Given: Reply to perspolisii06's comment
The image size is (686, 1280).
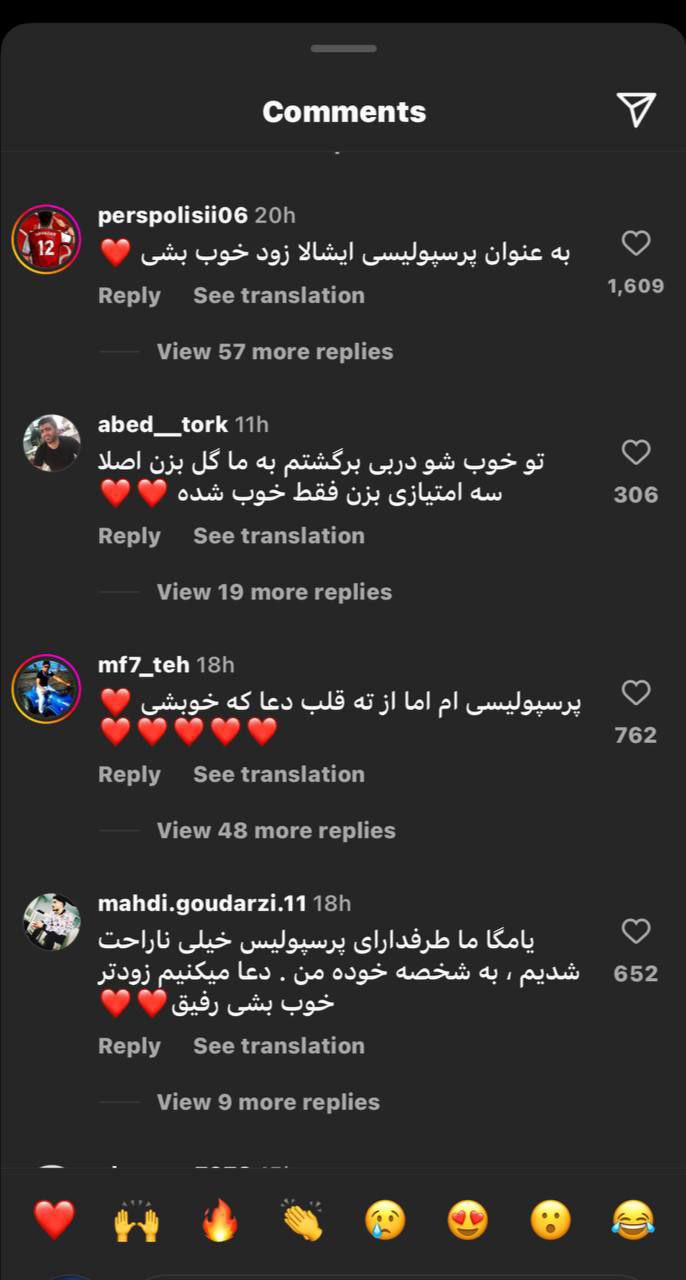Looking at the screenshot, I should pos(129,295).
